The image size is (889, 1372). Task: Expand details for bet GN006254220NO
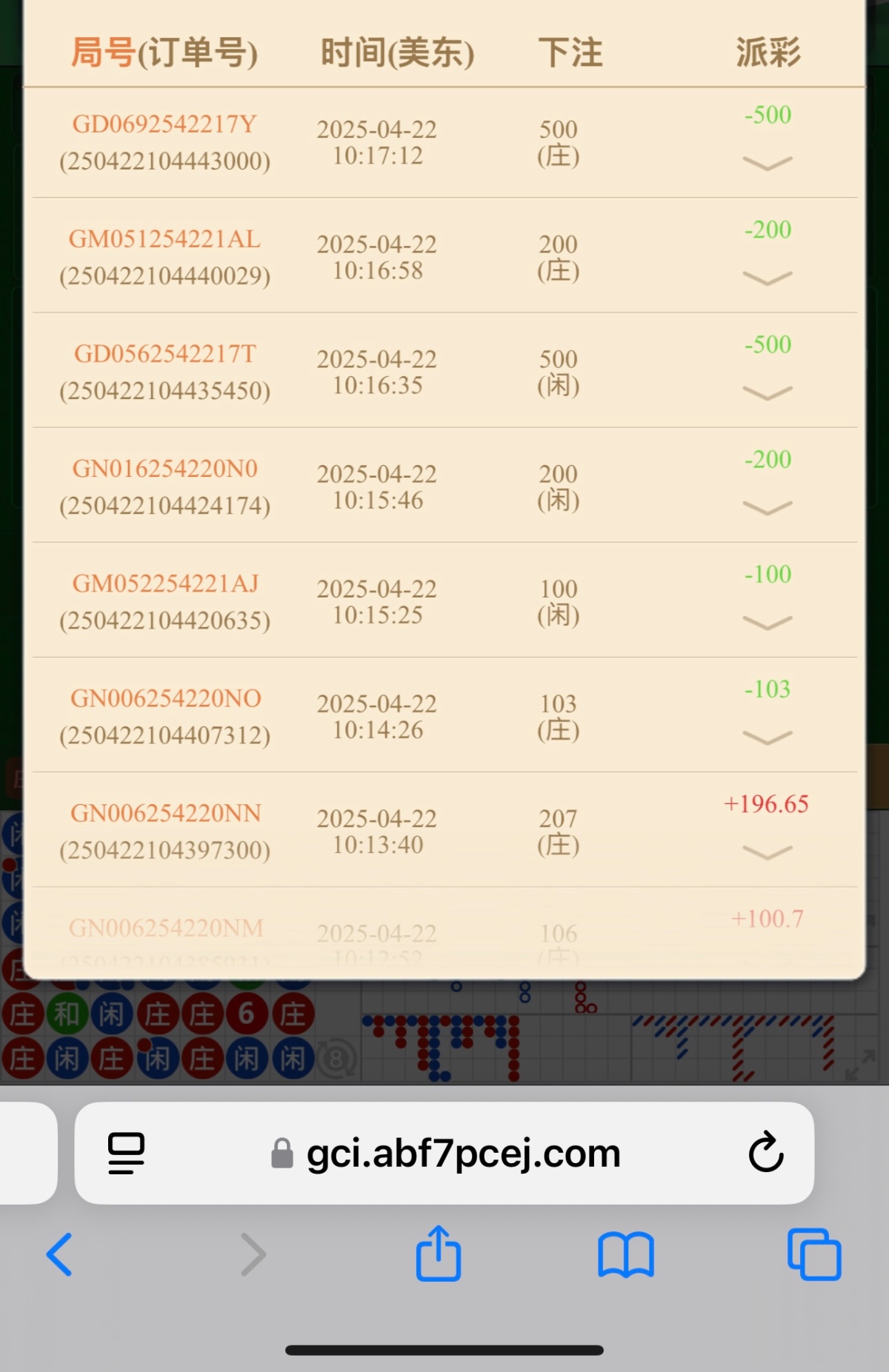click(x=768, y=737)
